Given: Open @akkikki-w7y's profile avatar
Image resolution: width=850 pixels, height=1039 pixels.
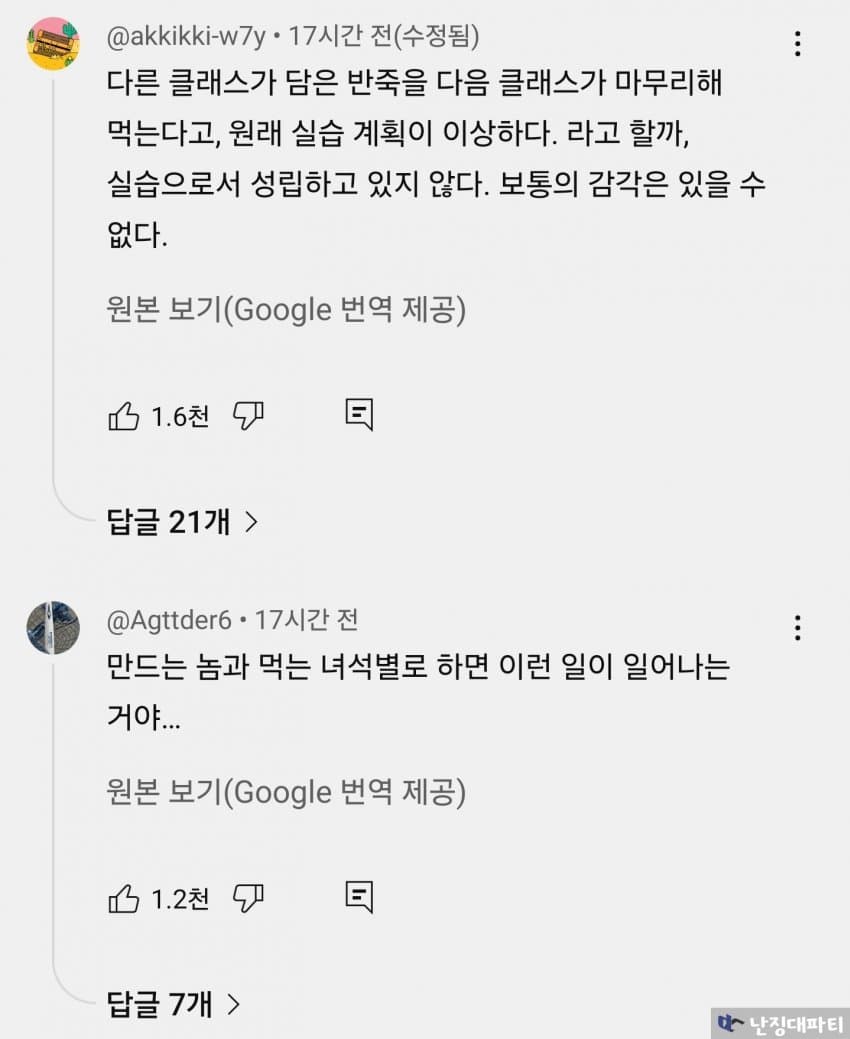Looking at the screenshot, I should click(x=53, y=44).
